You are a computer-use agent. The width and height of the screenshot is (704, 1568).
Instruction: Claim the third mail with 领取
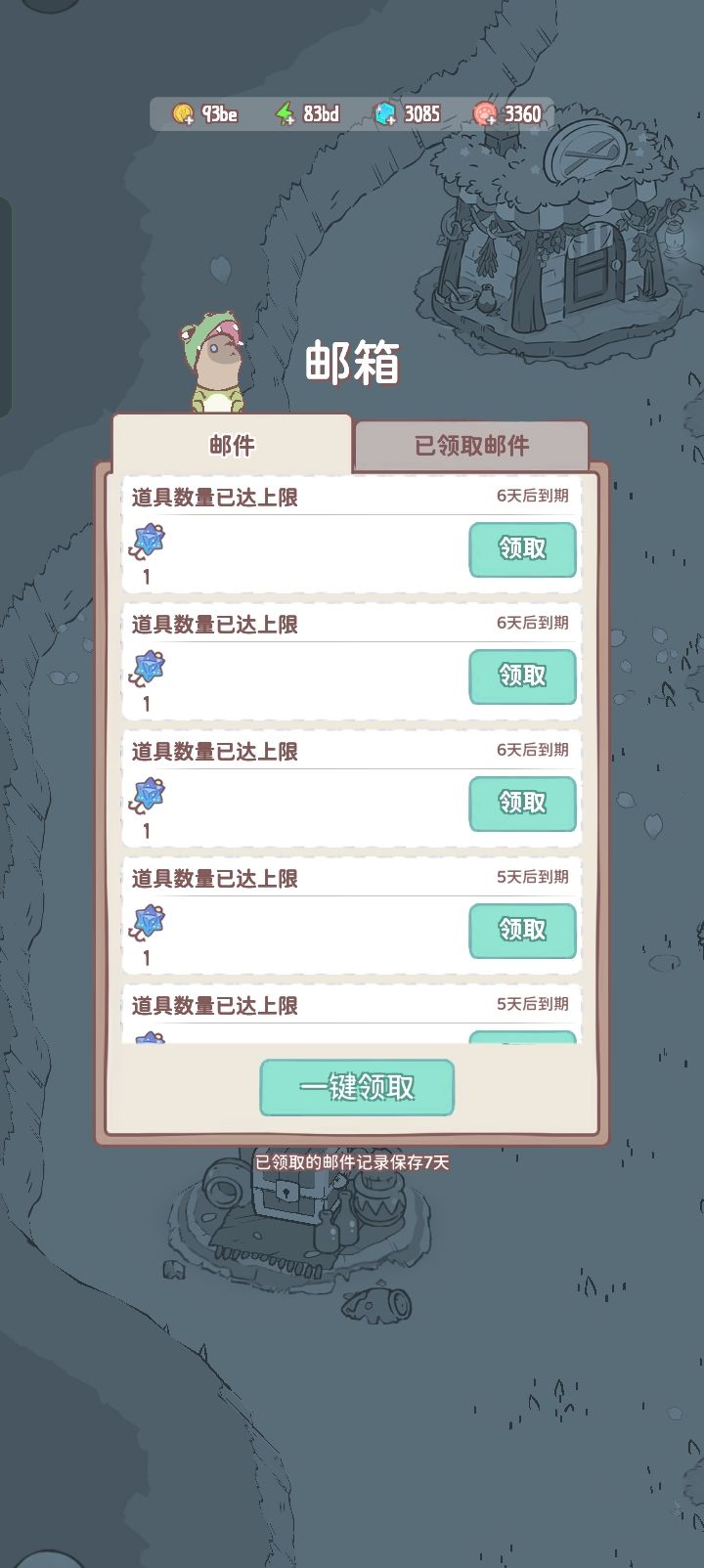522,805
